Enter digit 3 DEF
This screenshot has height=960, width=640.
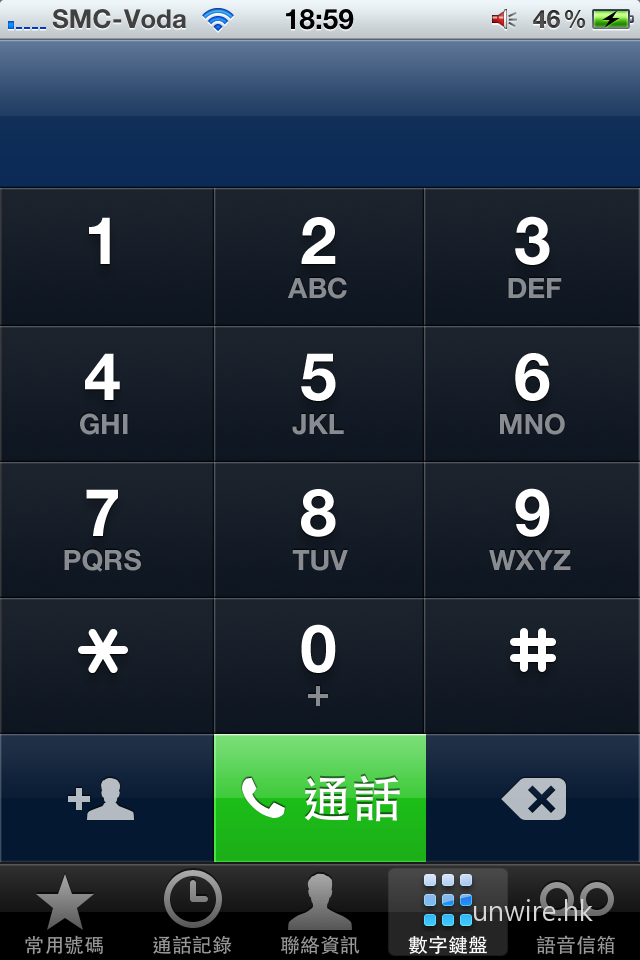click(x=532, y=257)
